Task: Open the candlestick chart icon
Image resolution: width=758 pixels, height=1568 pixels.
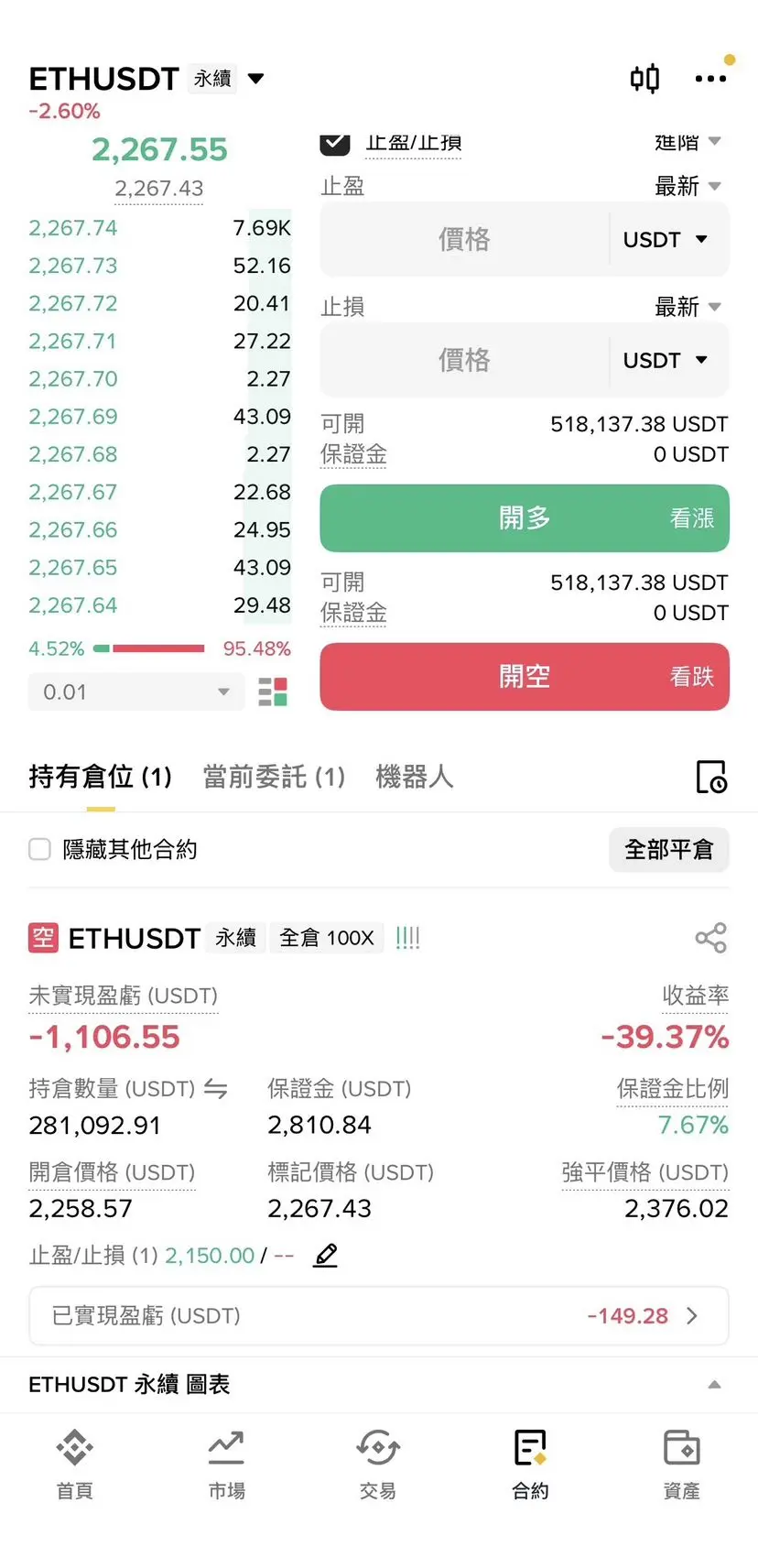Action: pyautogui.click(x=644, y=79)
